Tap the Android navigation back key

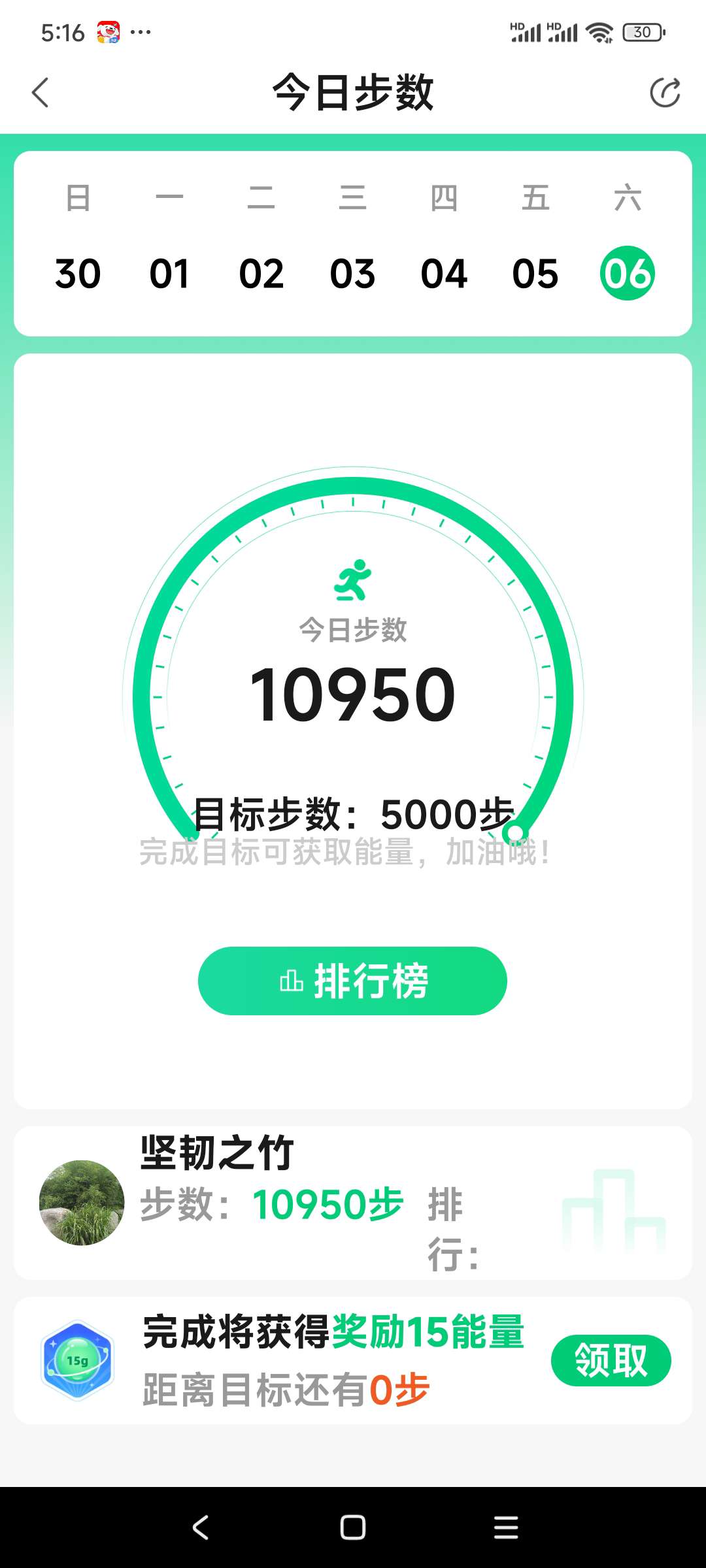tap(200, 1527)
